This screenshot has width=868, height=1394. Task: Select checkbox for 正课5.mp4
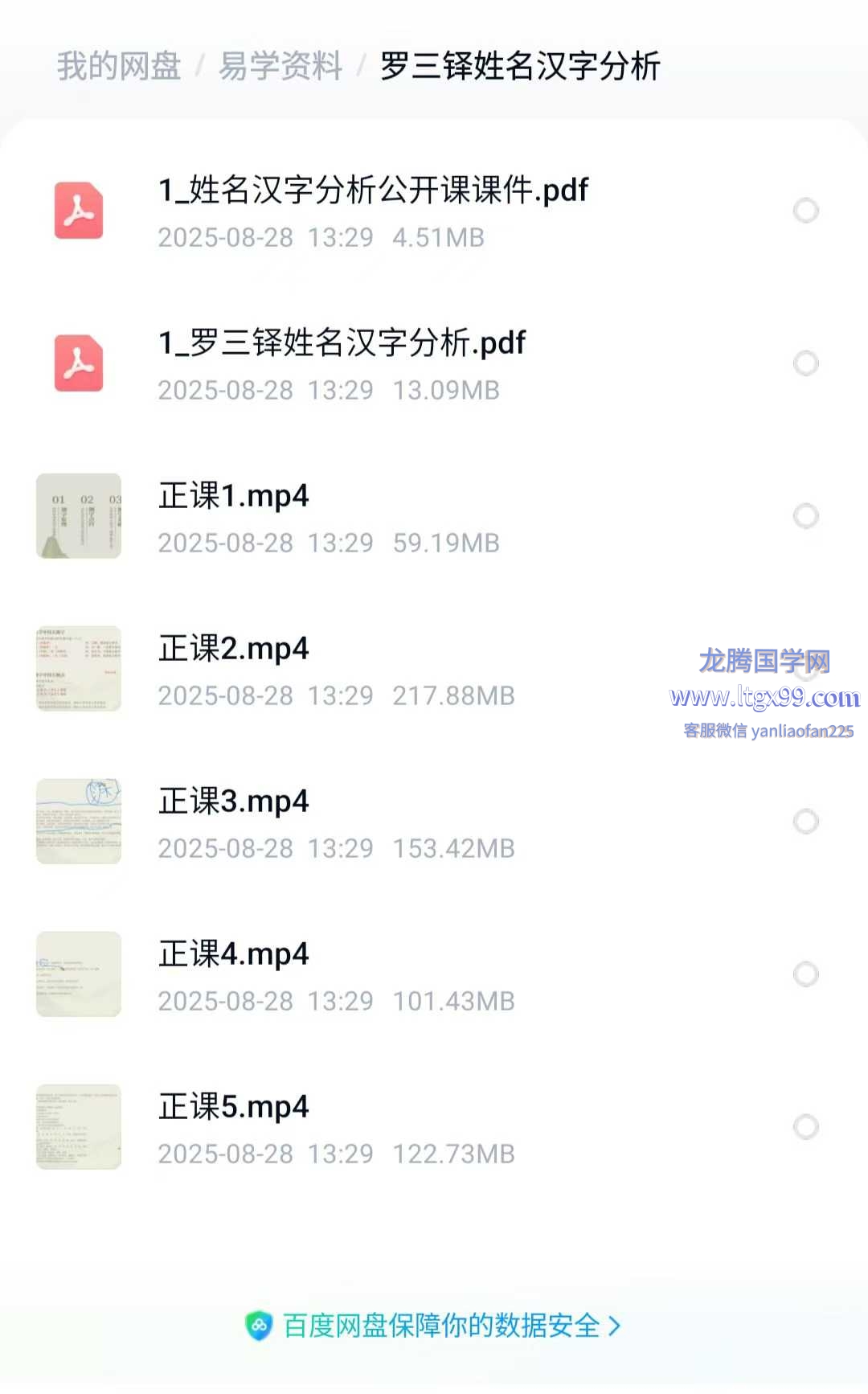805,1127
